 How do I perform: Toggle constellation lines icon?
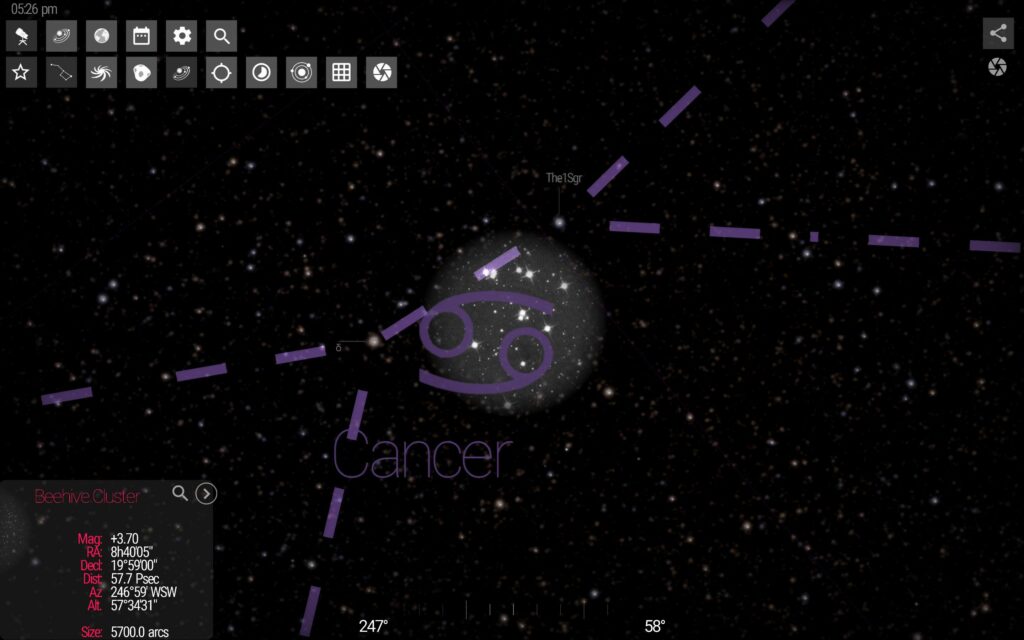click(x=61, y=72)
